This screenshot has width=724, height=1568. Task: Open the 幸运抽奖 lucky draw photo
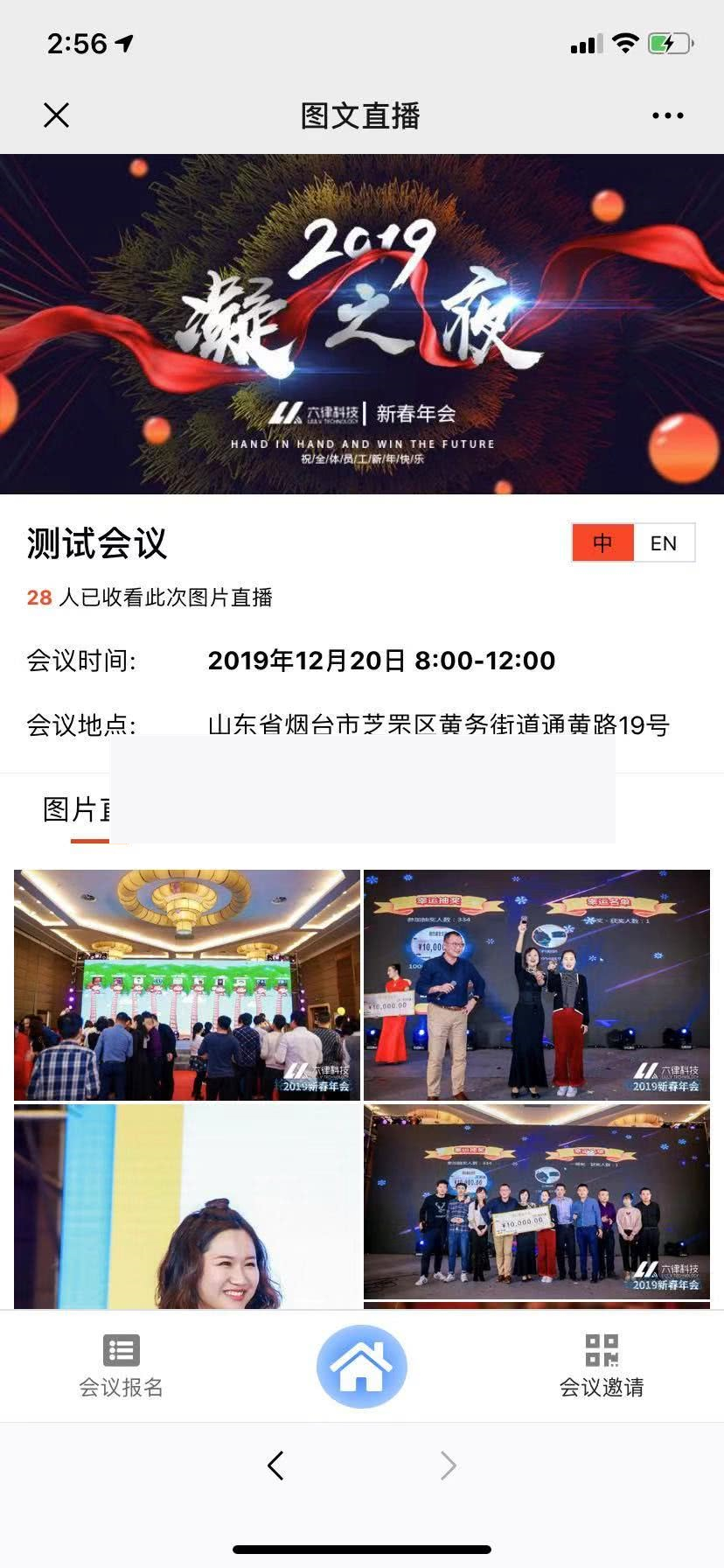pos(538,983)
